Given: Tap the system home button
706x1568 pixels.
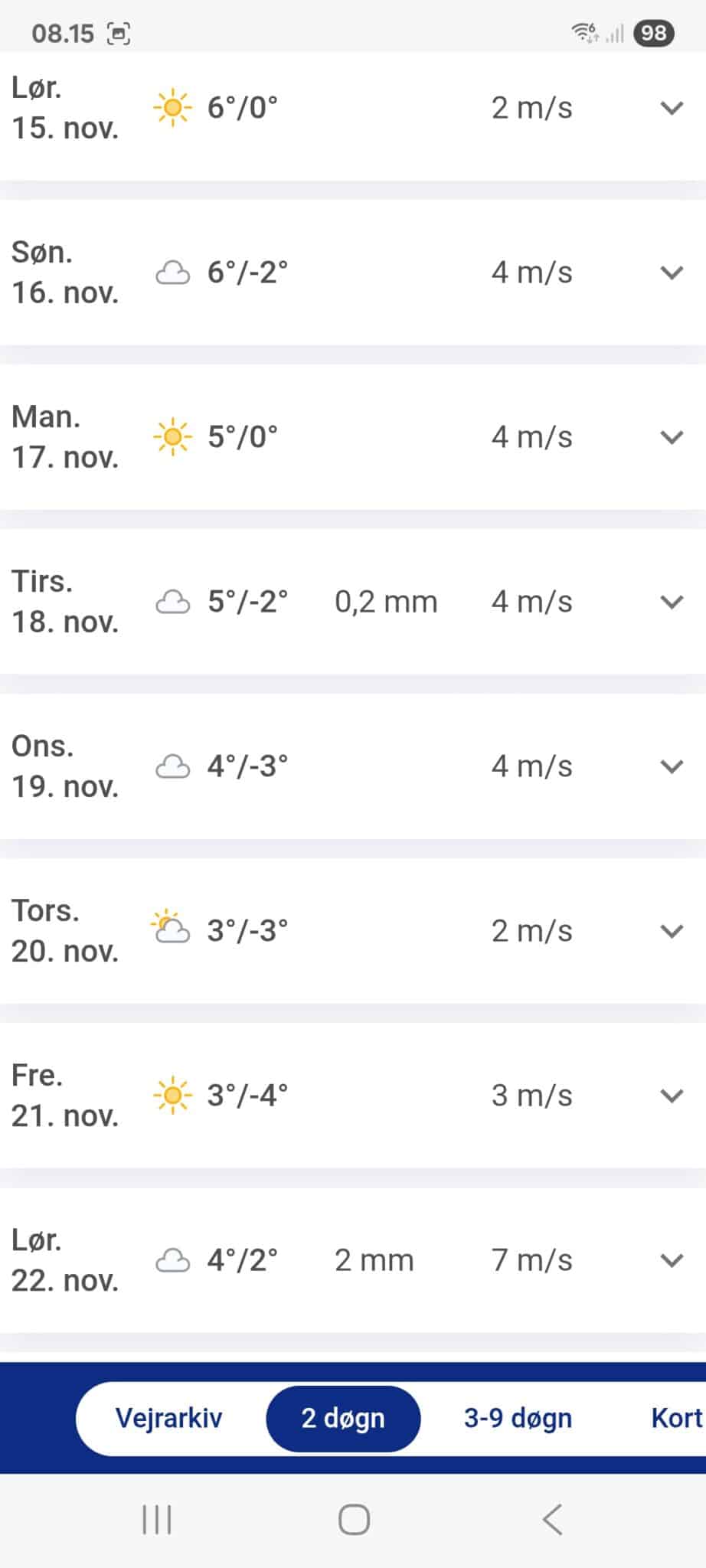Looking at the screenshot, I should click(354, 1520).
